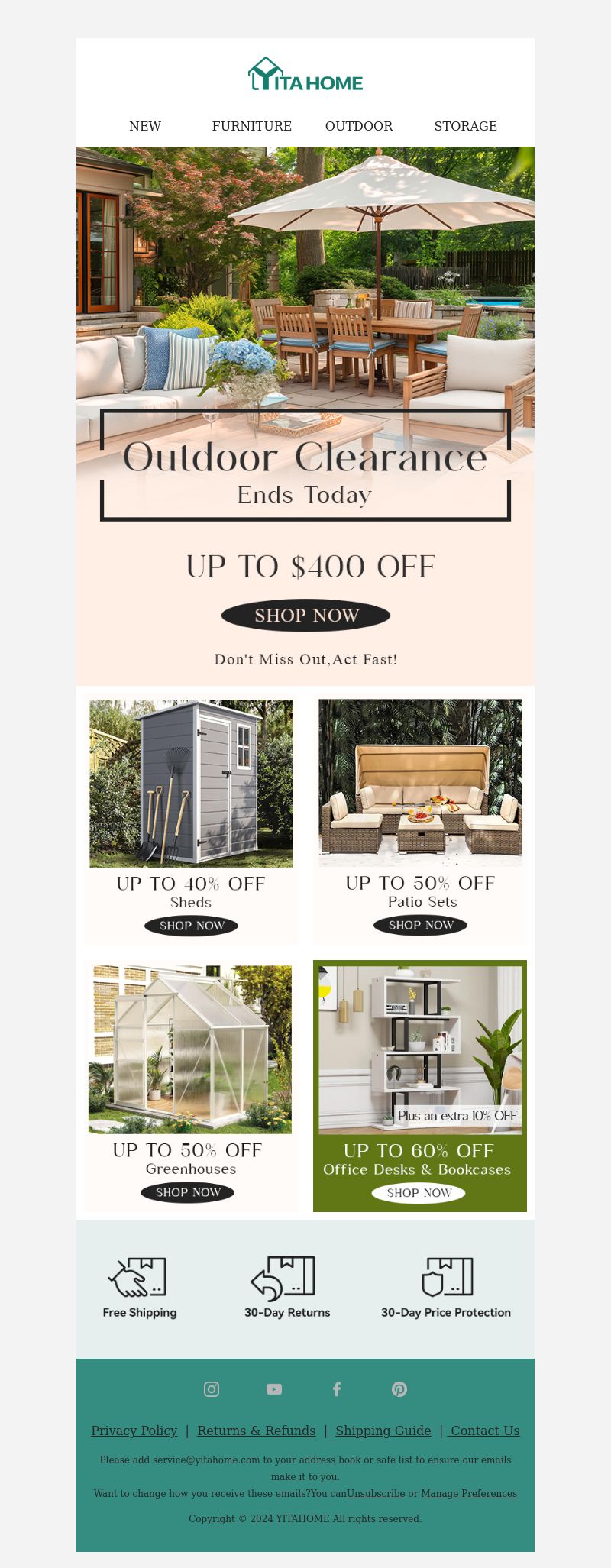611x1568 pixels.
Task: Open Returns & Refunds
Action: click(256, 1431)
